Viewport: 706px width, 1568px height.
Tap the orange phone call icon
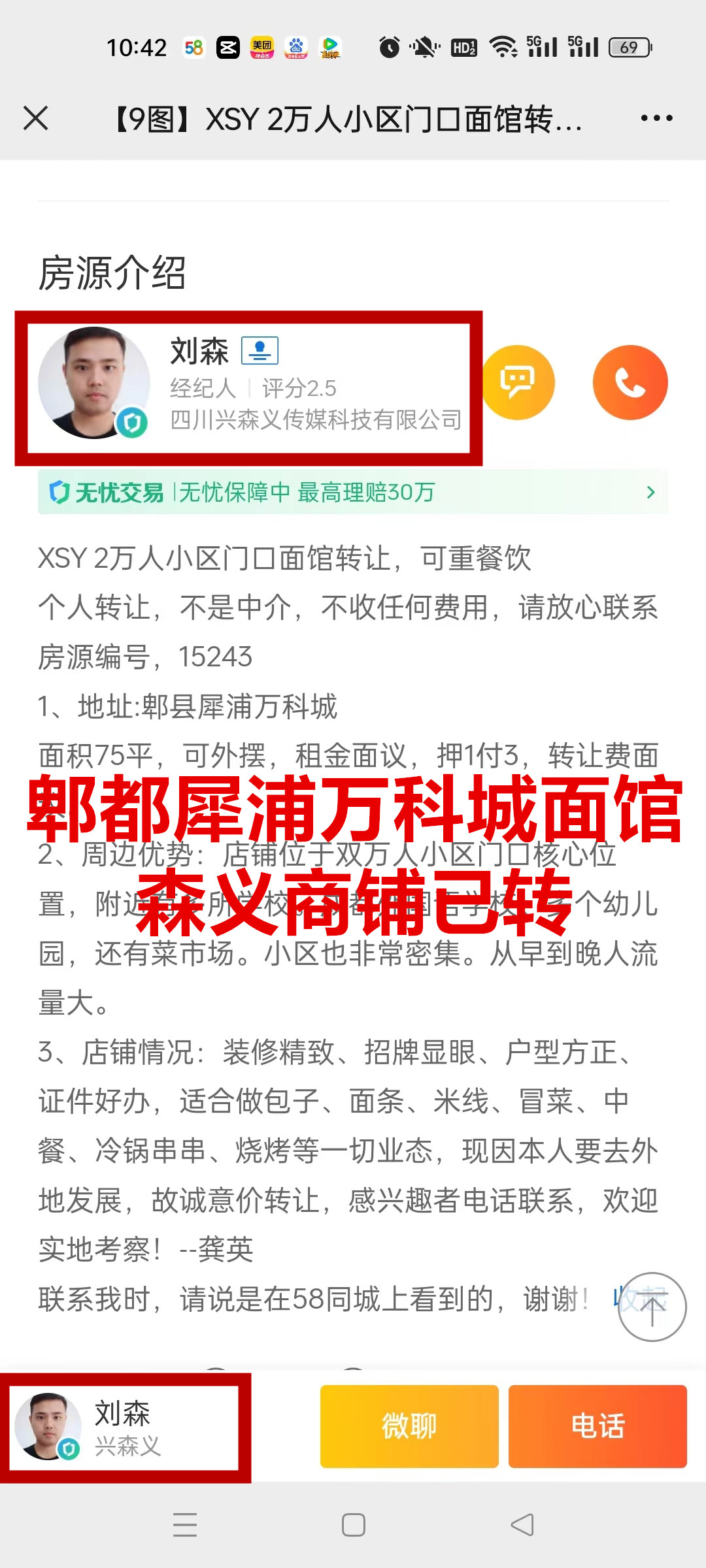(630, 382)
